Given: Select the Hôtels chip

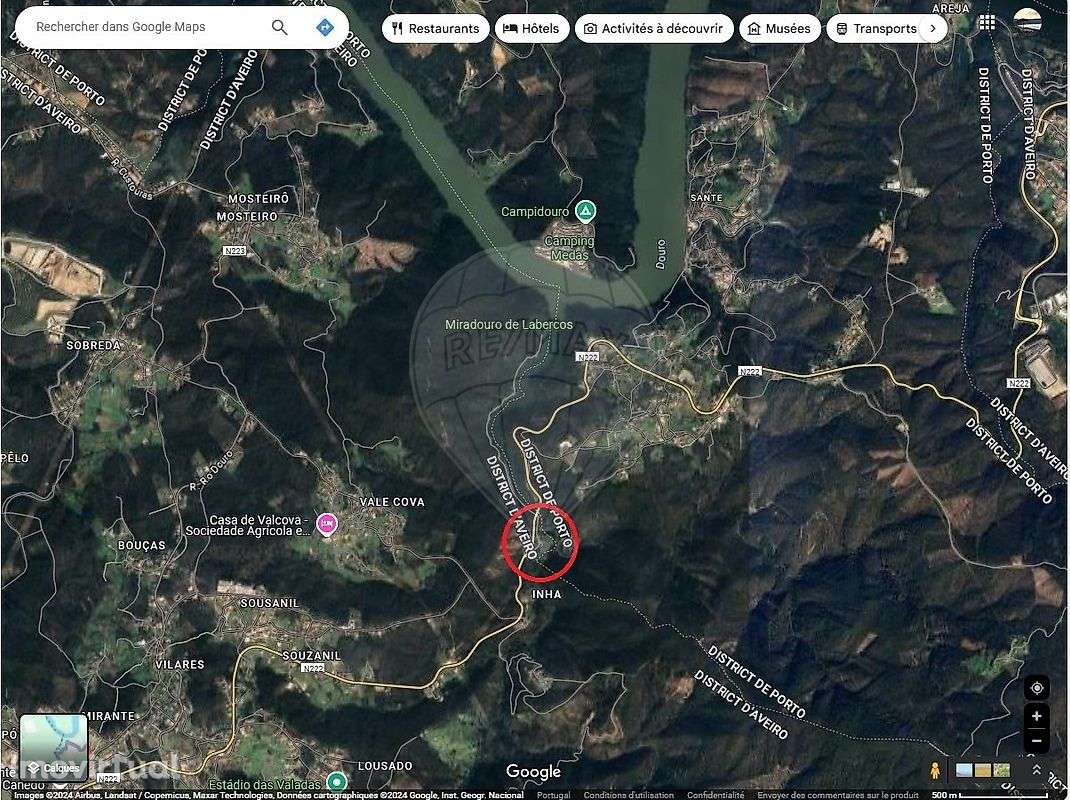Looking at the screenshot, I should coord(533,28).
